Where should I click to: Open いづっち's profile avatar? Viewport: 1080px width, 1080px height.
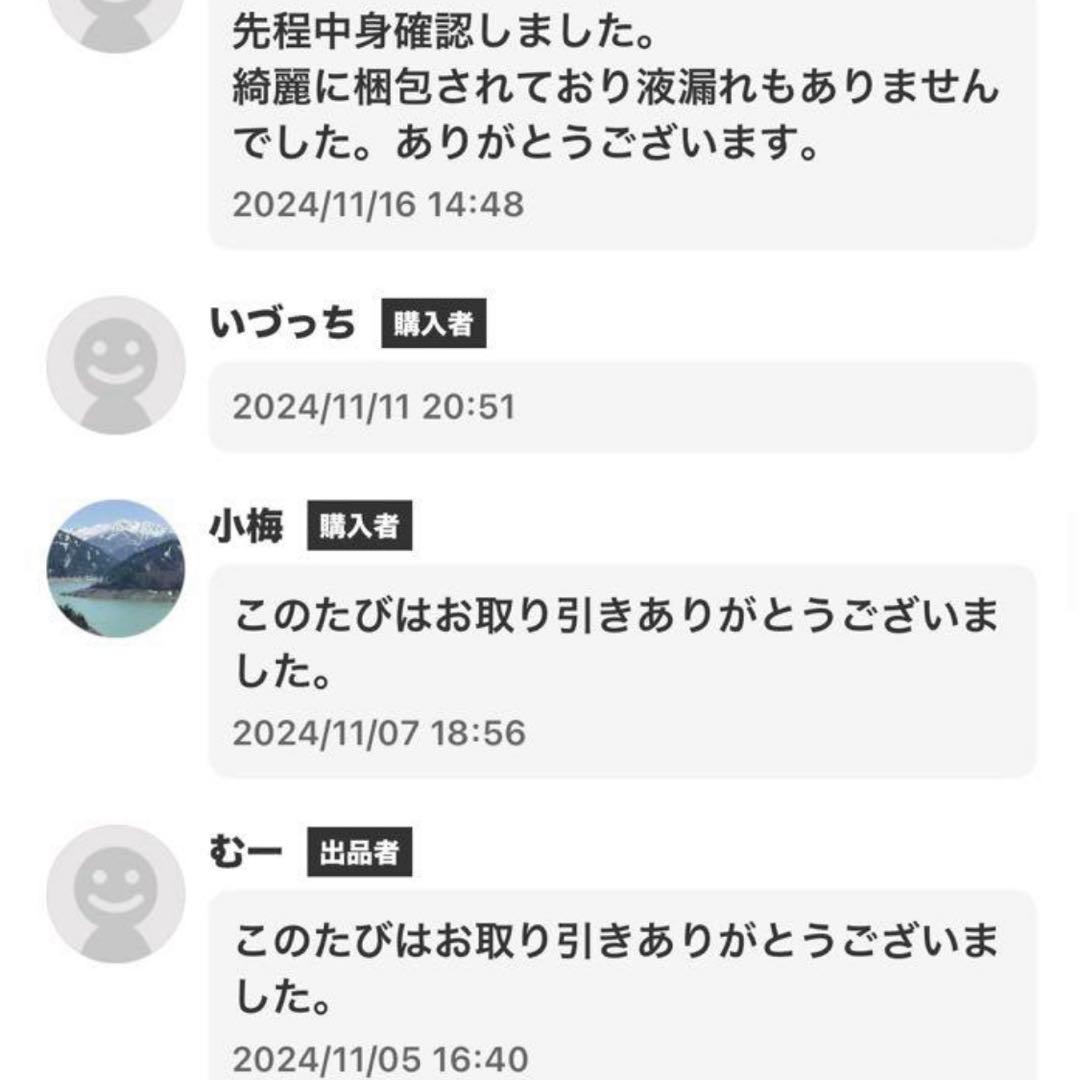point(116,365)
